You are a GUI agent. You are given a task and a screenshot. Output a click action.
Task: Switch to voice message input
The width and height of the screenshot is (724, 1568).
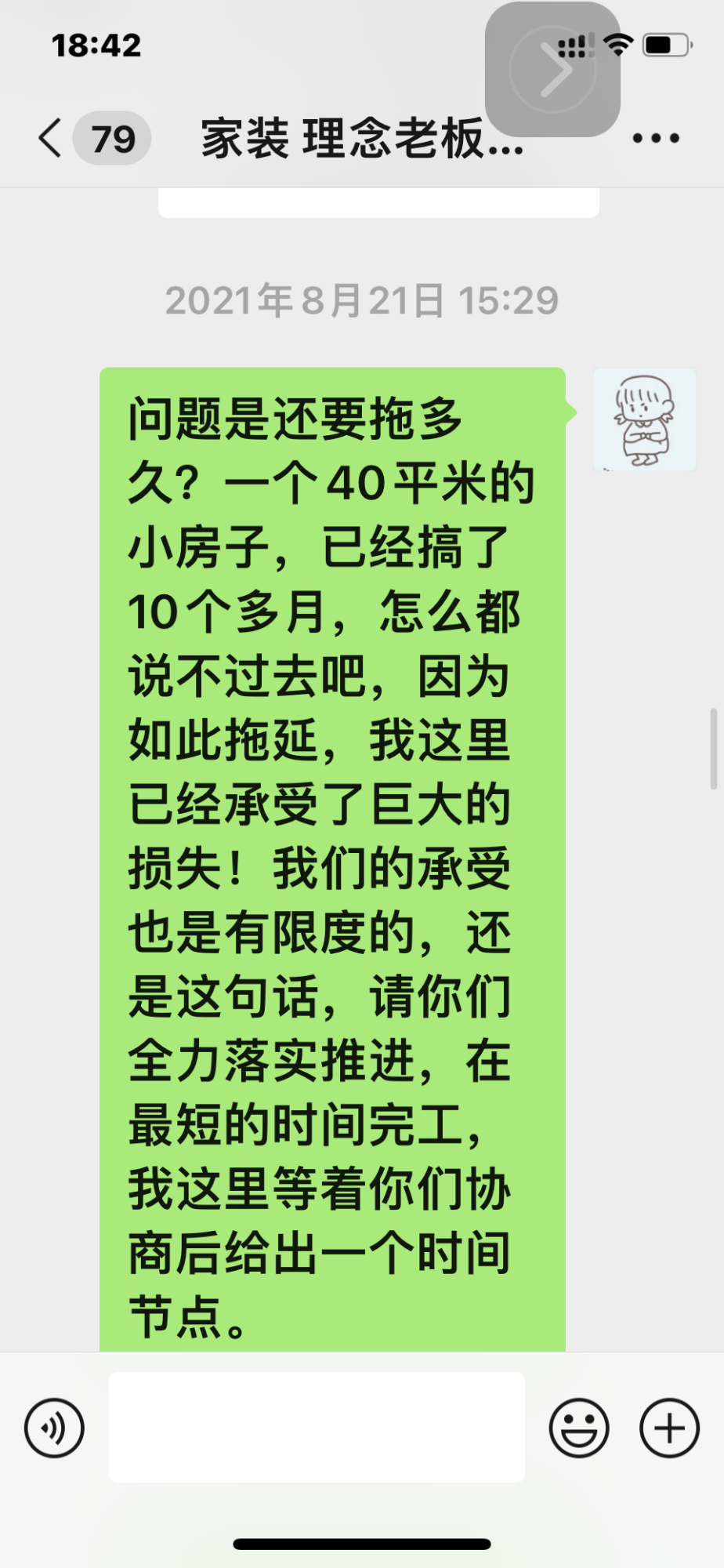tap(54, 1428)
